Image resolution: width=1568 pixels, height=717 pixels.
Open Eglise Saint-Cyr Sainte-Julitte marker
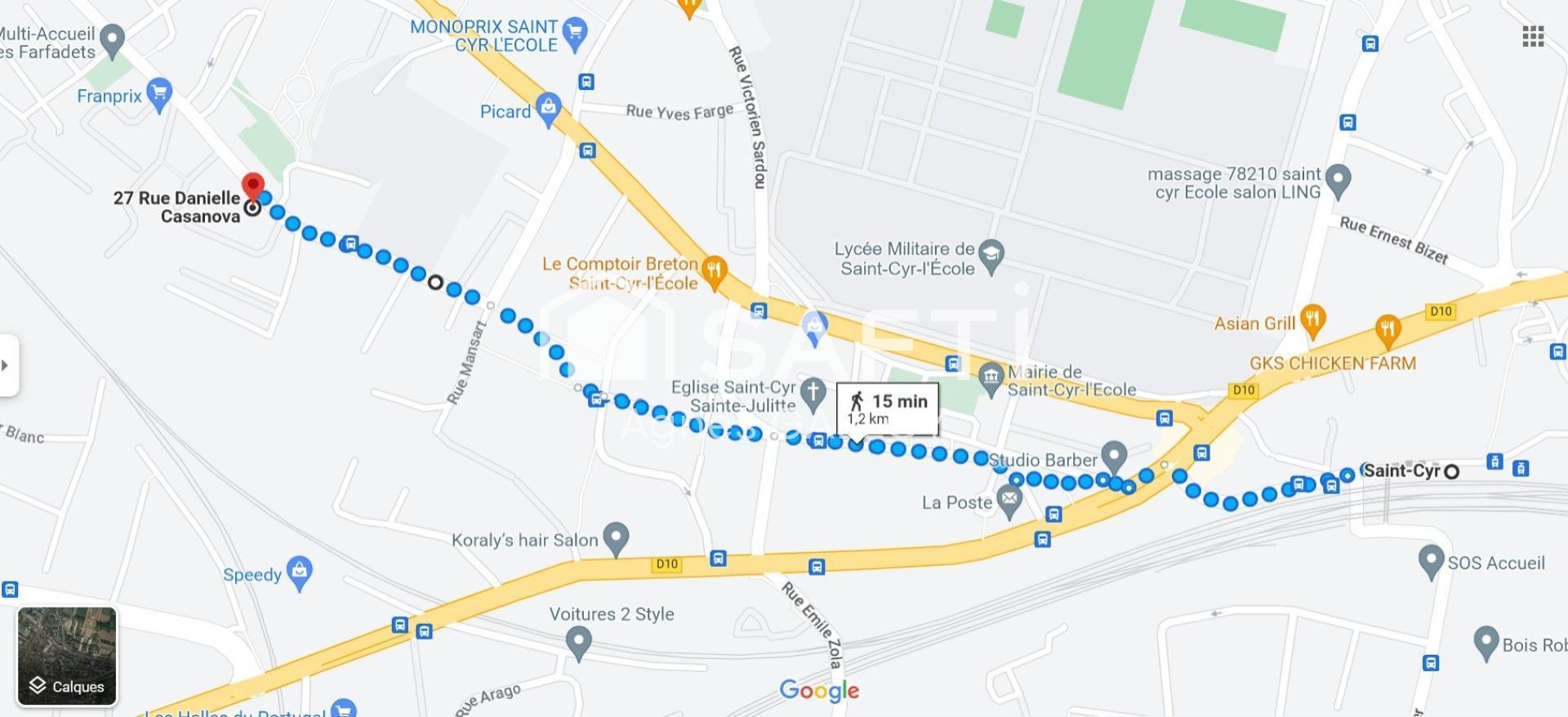812,393
